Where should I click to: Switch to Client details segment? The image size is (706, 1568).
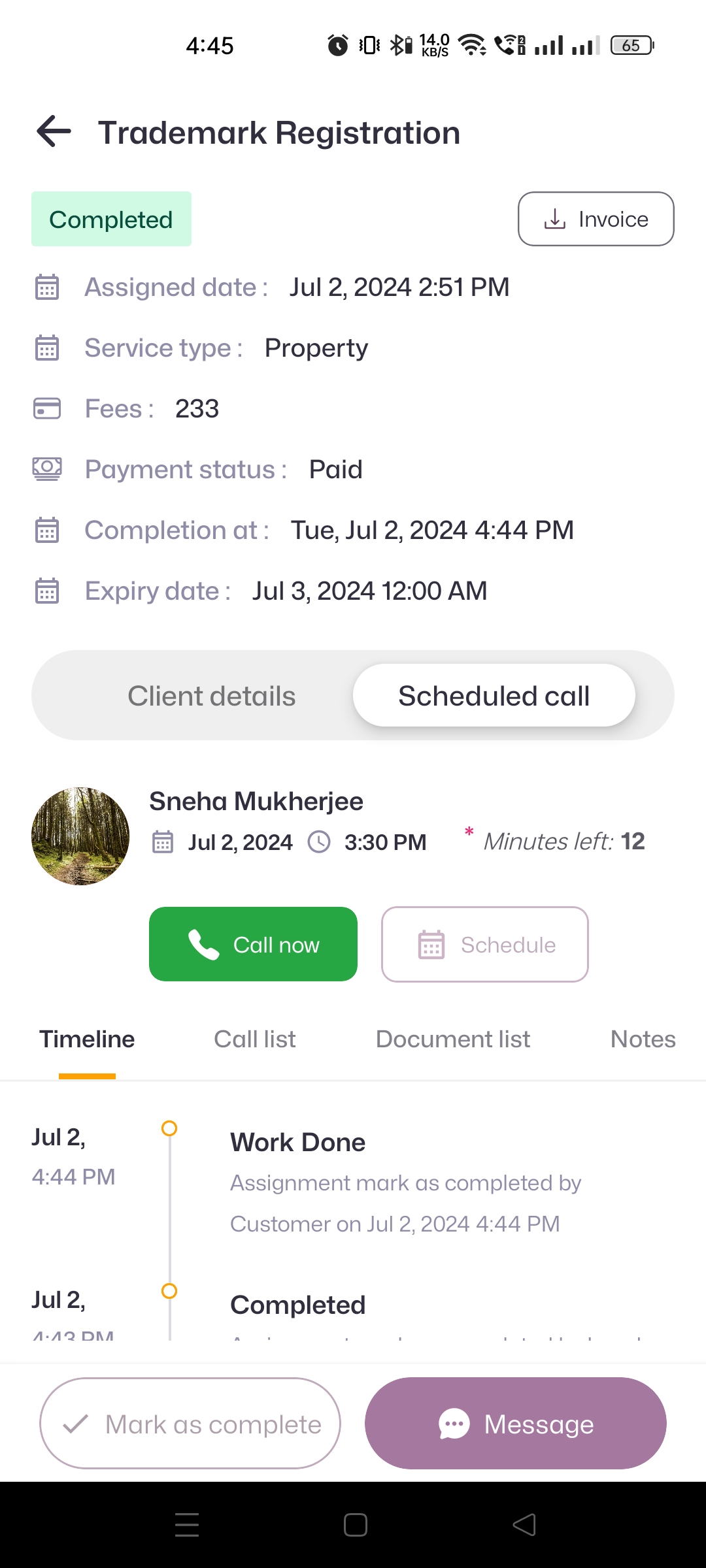coord(211,696)
